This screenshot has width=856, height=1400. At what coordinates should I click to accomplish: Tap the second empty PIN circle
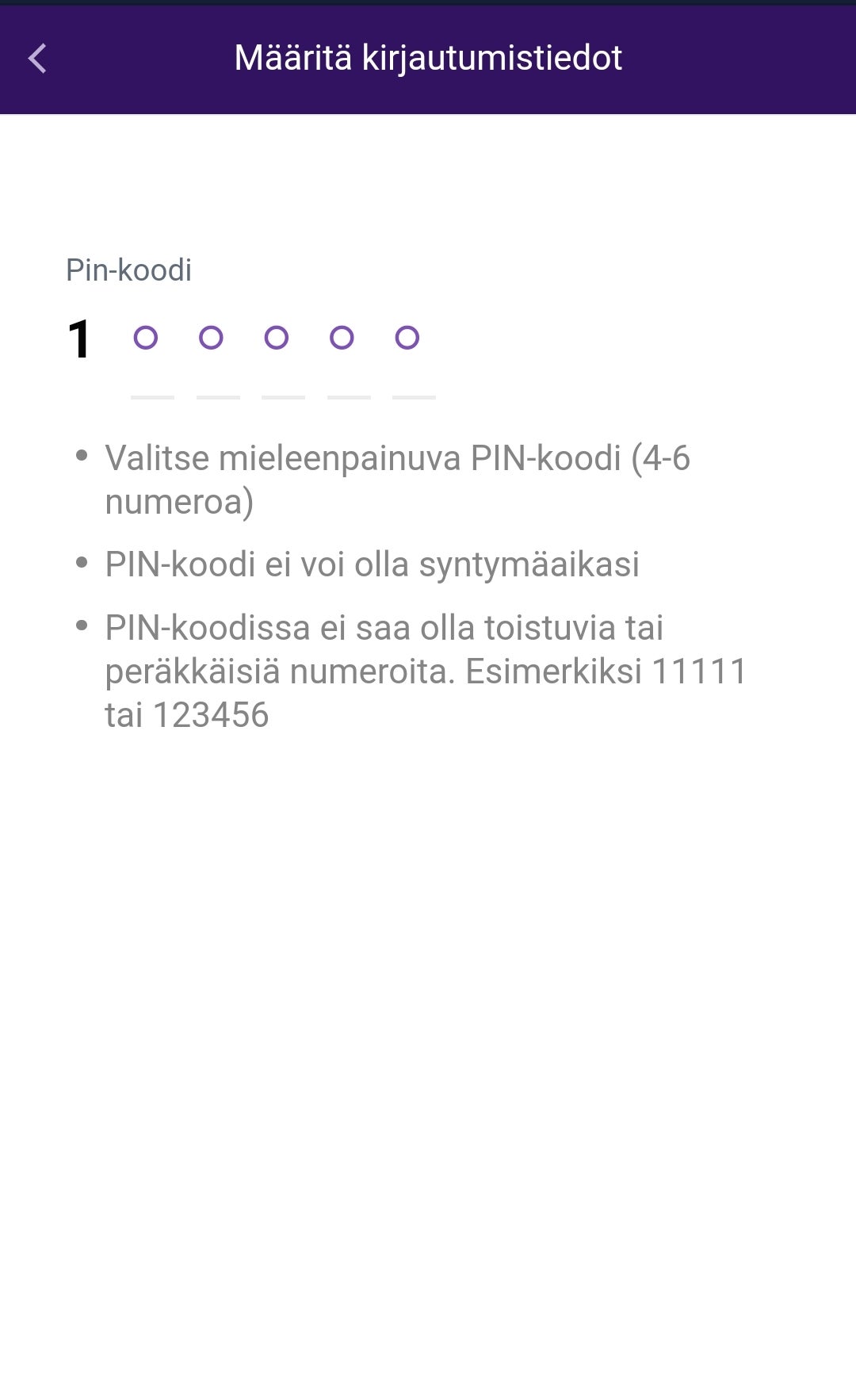[x=210, y=338]
